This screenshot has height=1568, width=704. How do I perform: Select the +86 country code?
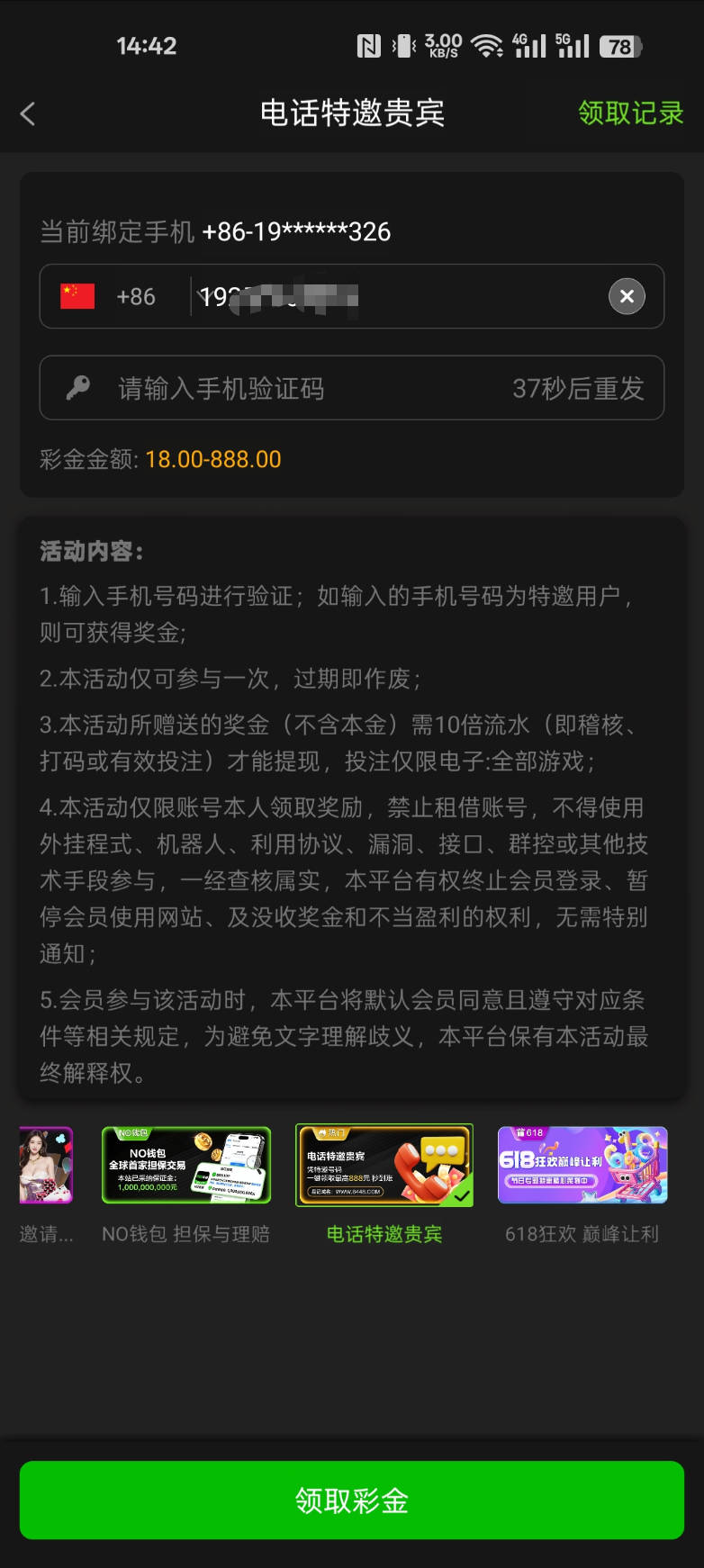[x=108, y=296]
